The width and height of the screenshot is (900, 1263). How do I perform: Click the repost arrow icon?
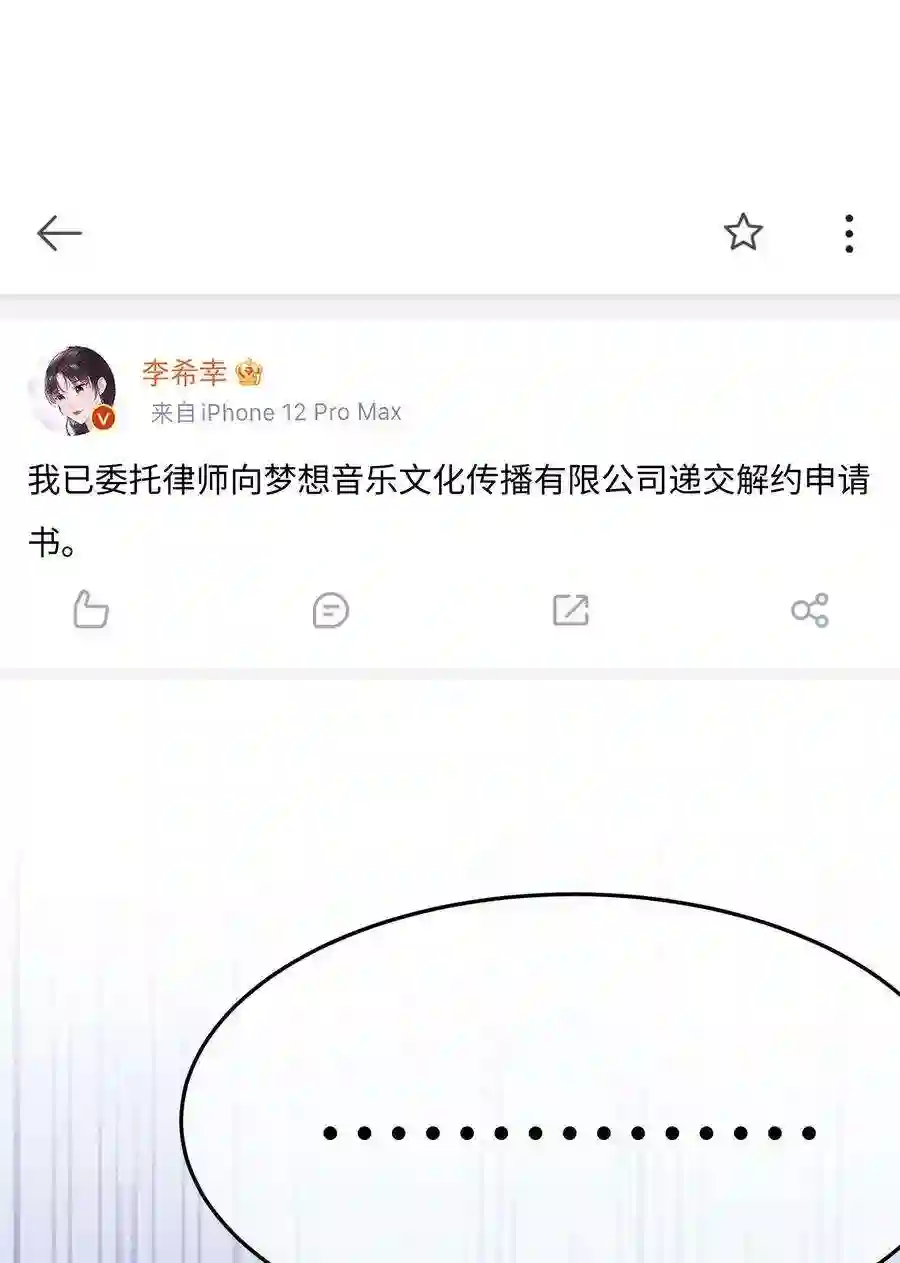point(571,609)
